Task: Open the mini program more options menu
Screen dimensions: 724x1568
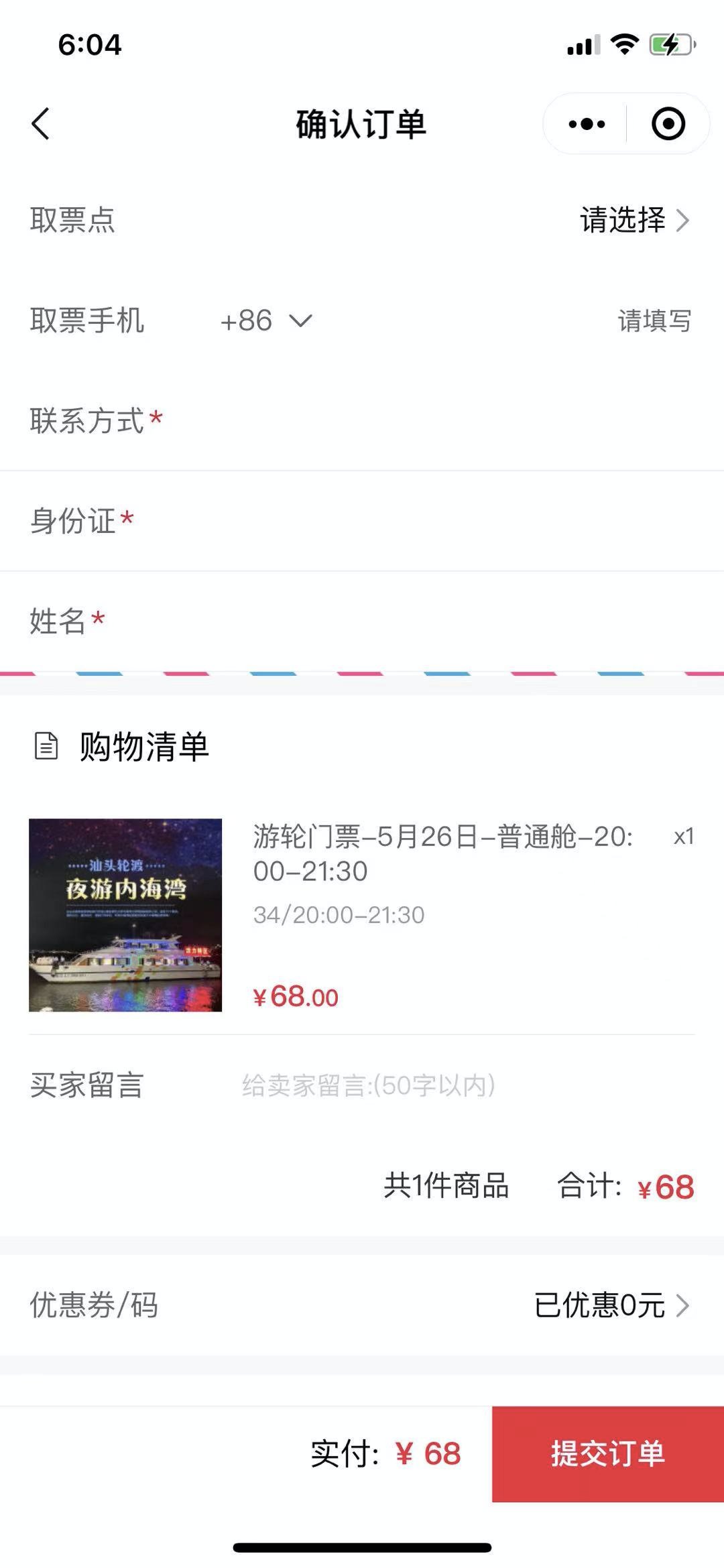Action: [587, 124]
